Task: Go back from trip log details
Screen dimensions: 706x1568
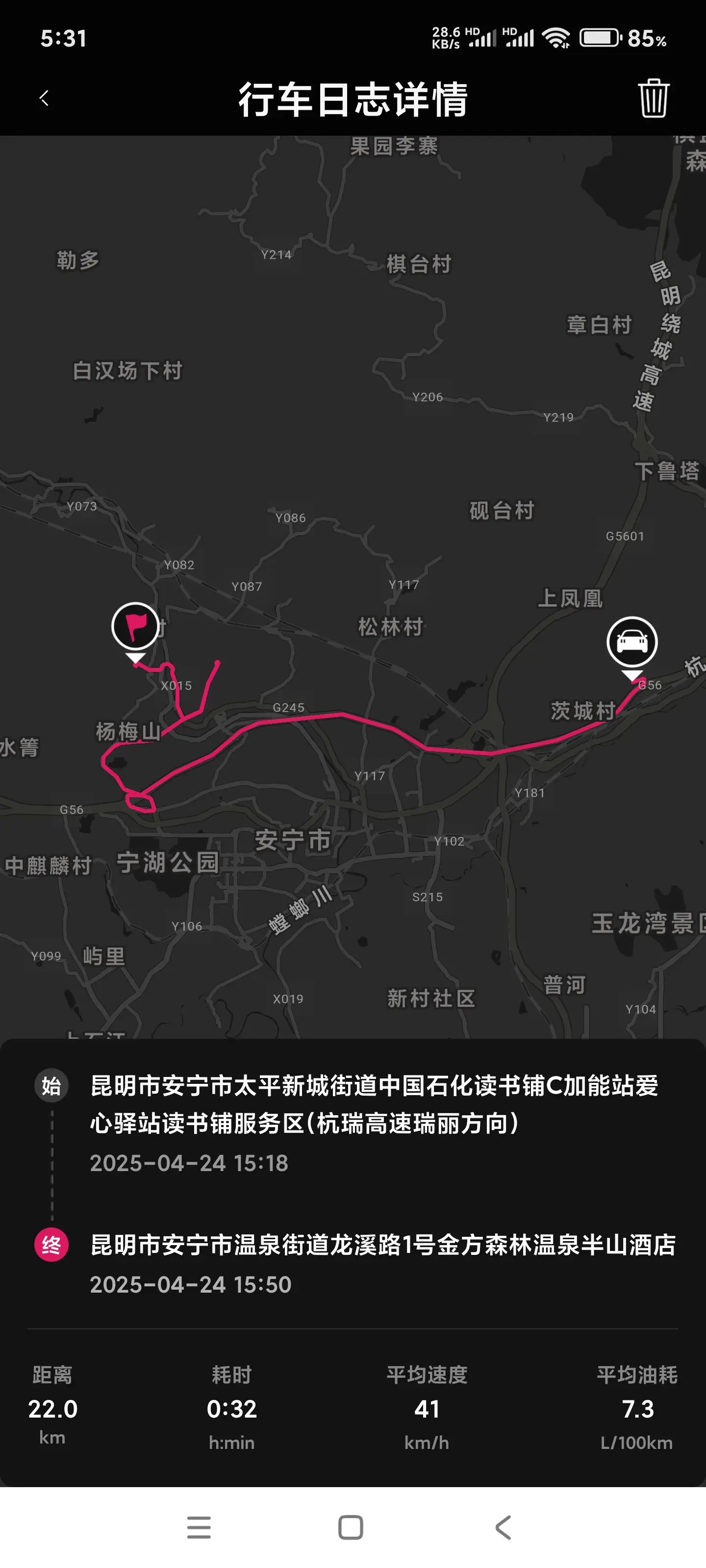Action: pyautogui.click(x=44, y=98)
